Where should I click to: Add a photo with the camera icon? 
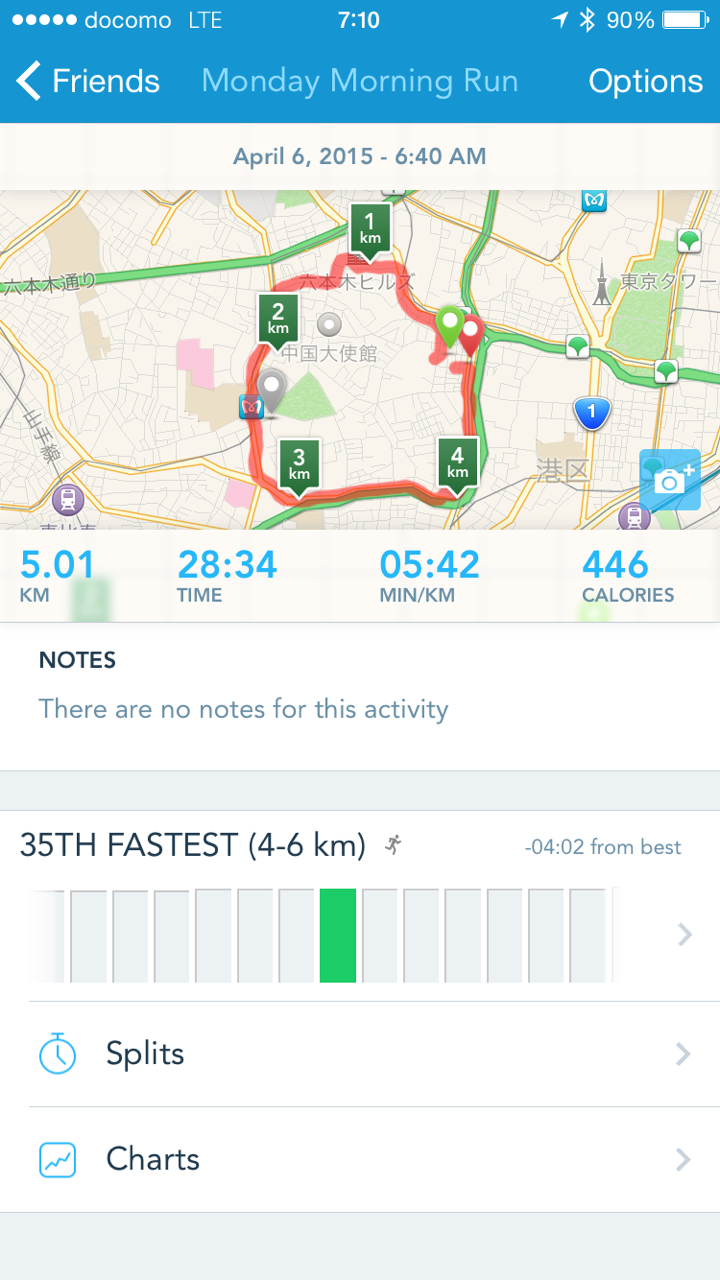[x=669, y=480]
